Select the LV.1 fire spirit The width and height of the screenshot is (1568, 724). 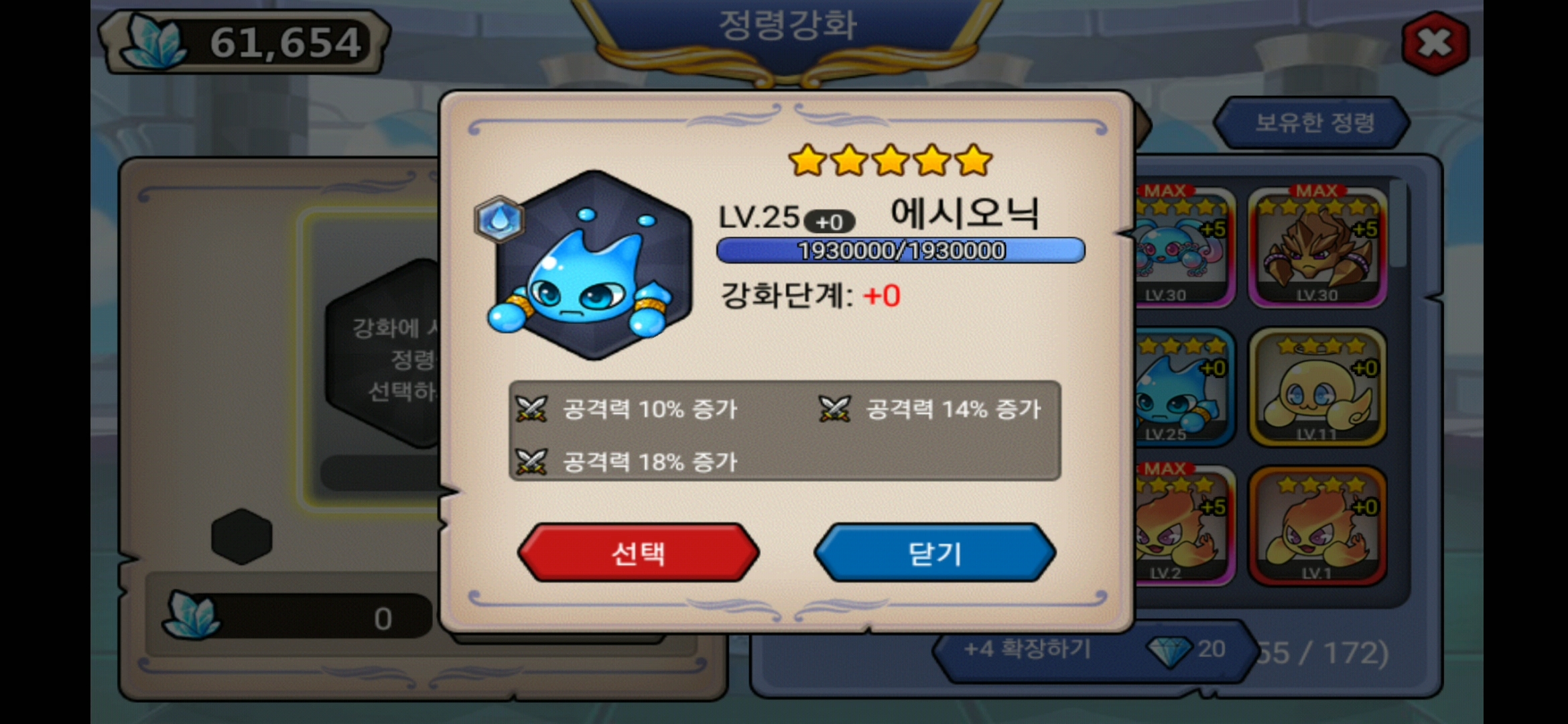tap(1317, 526)
